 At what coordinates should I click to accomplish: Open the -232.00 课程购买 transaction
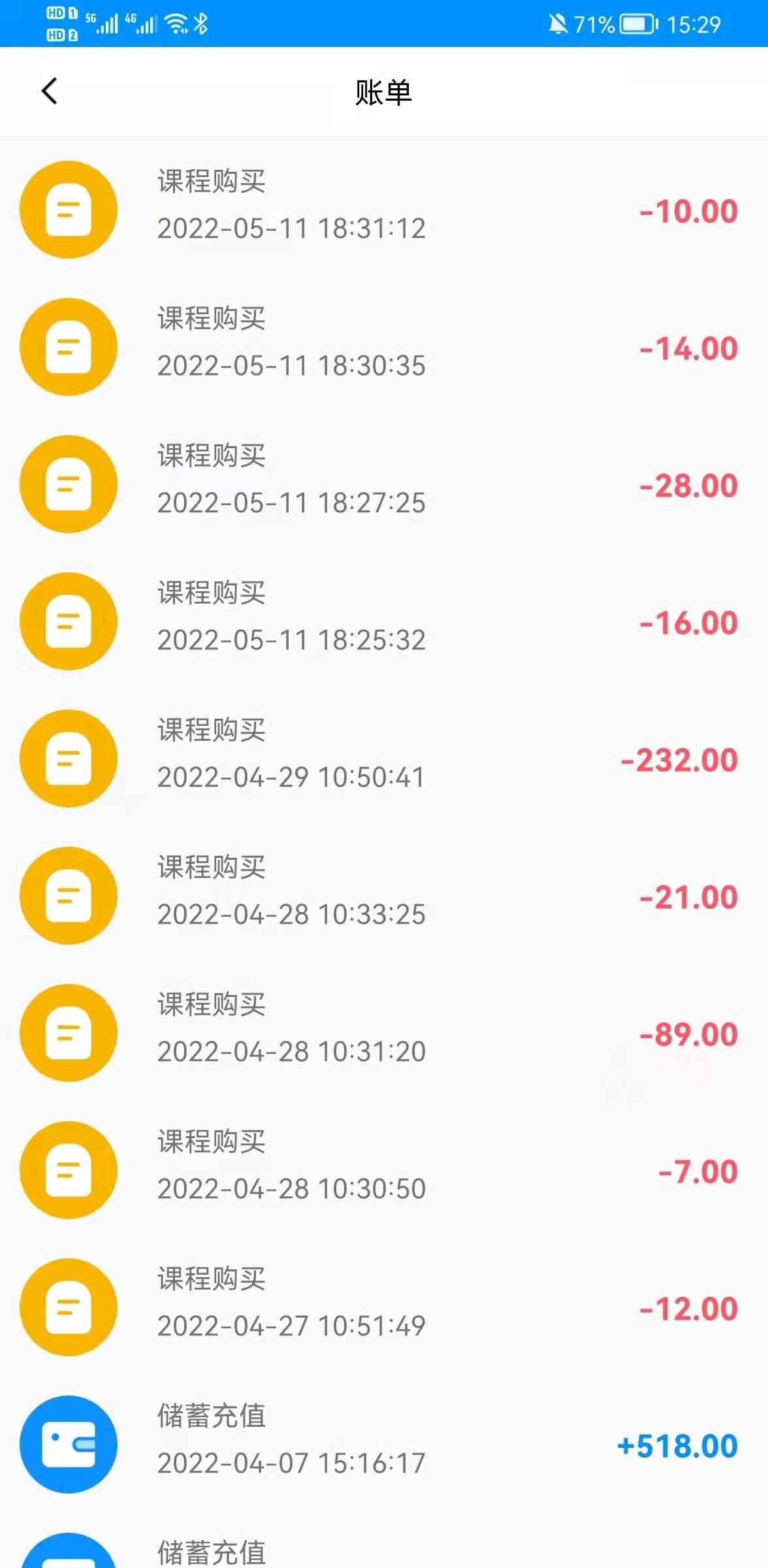point(384,759)
